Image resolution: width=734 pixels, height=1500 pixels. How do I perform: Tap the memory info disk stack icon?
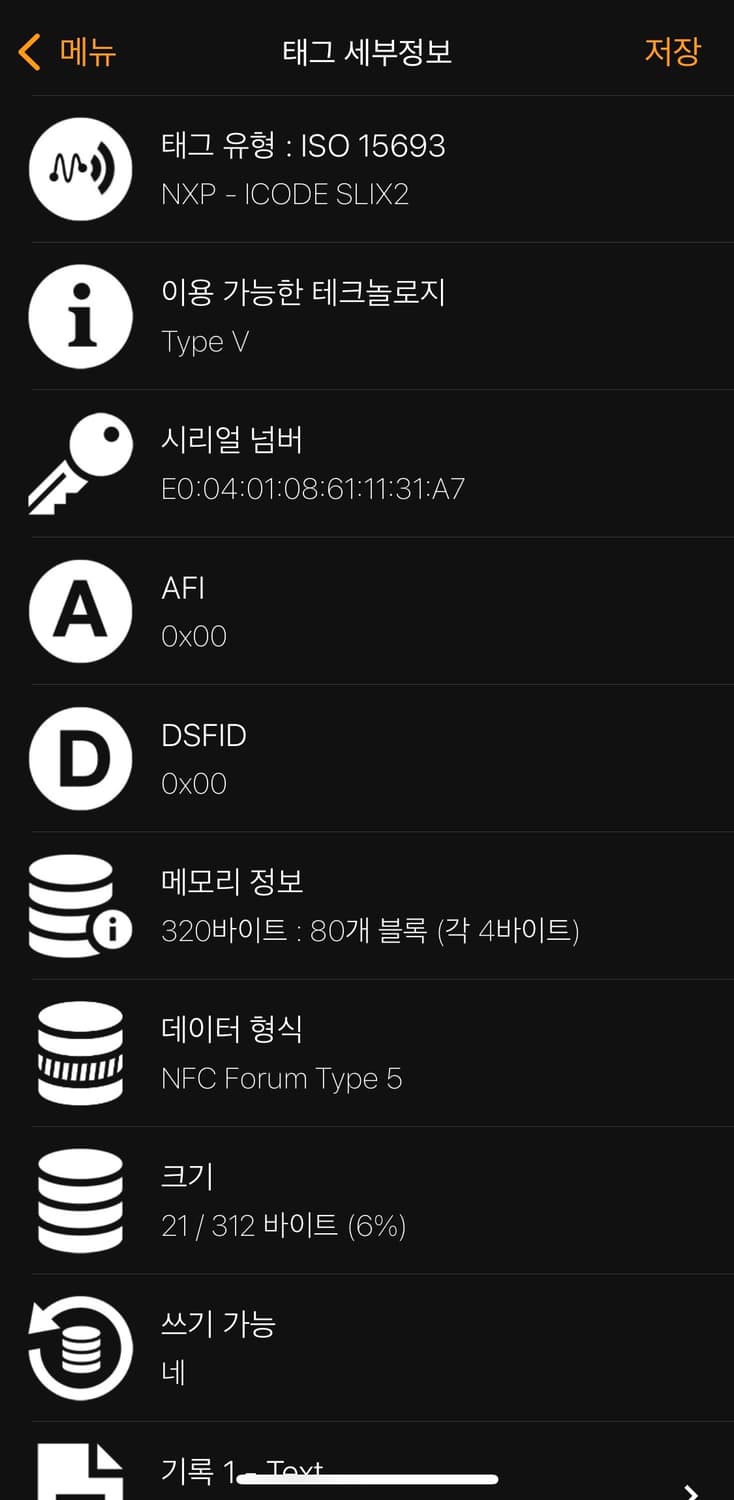[x=80, y=905]
